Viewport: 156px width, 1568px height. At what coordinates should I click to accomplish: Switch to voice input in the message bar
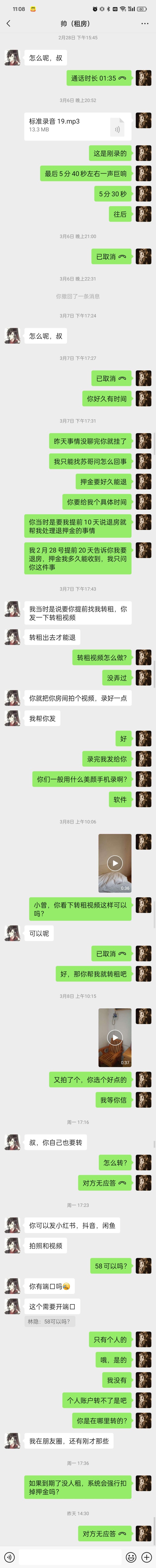[9, 1557]
